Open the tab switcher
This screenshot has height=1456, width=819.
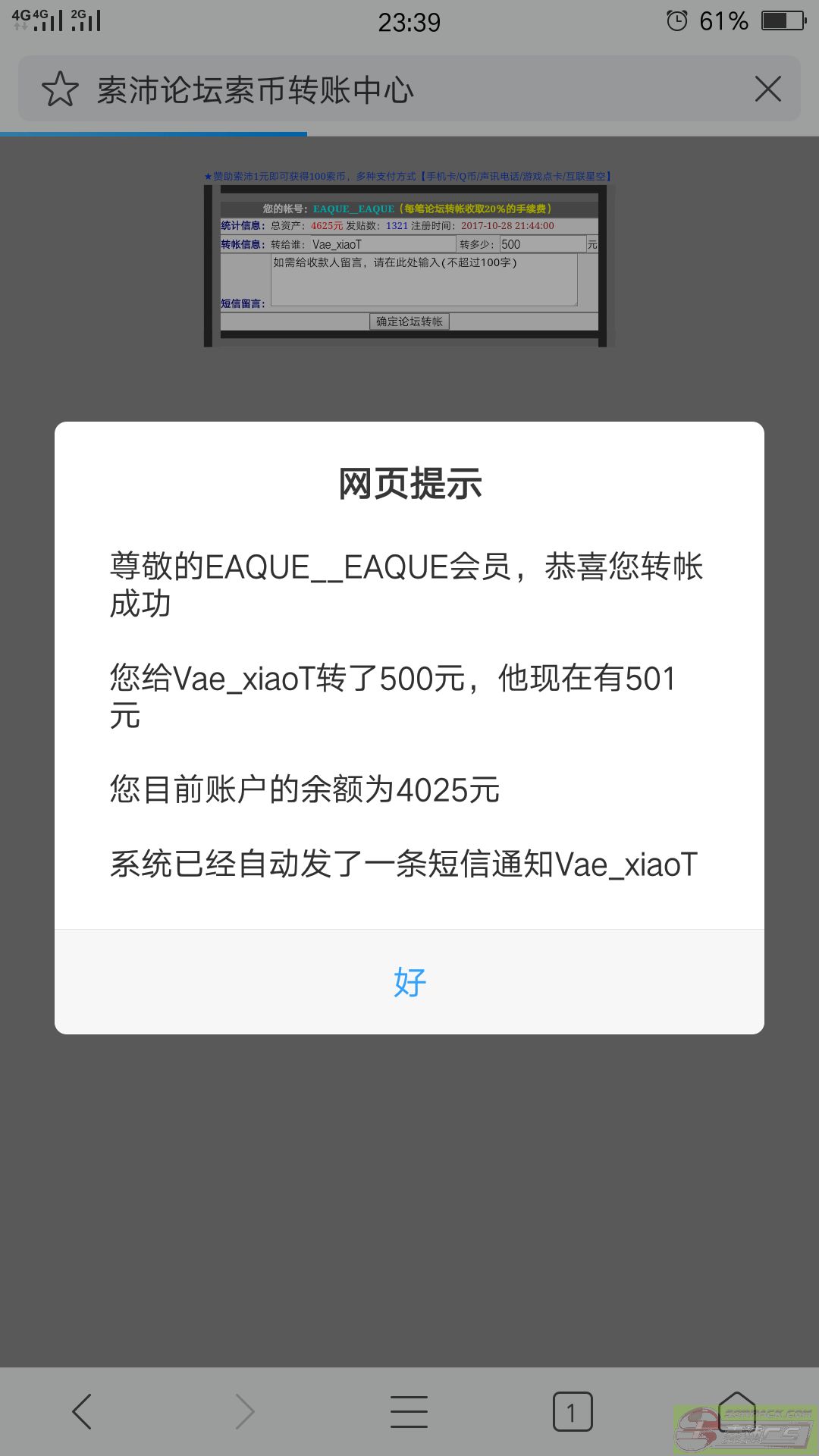(x=573, y=1412)
